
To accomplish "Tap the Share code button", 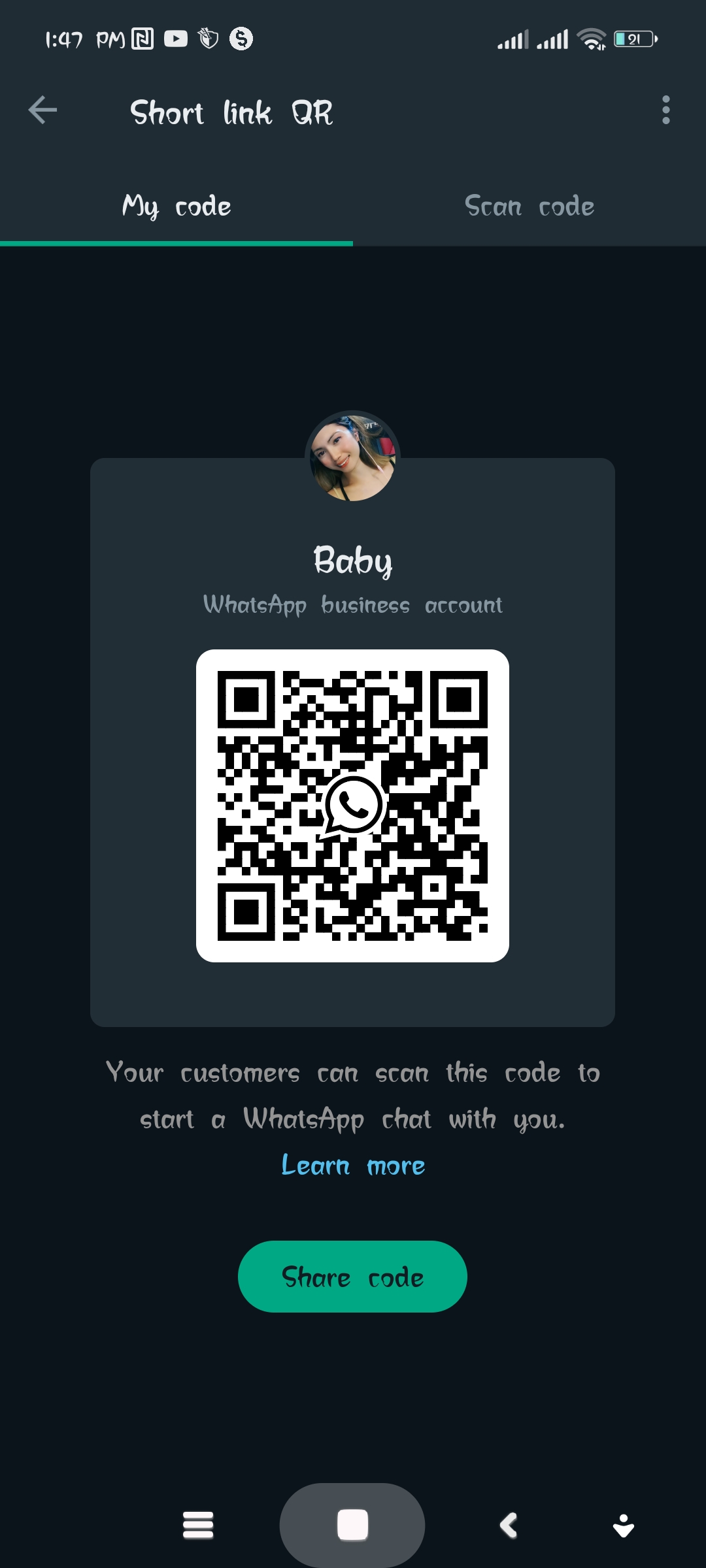I will (x=352, y=1277).
